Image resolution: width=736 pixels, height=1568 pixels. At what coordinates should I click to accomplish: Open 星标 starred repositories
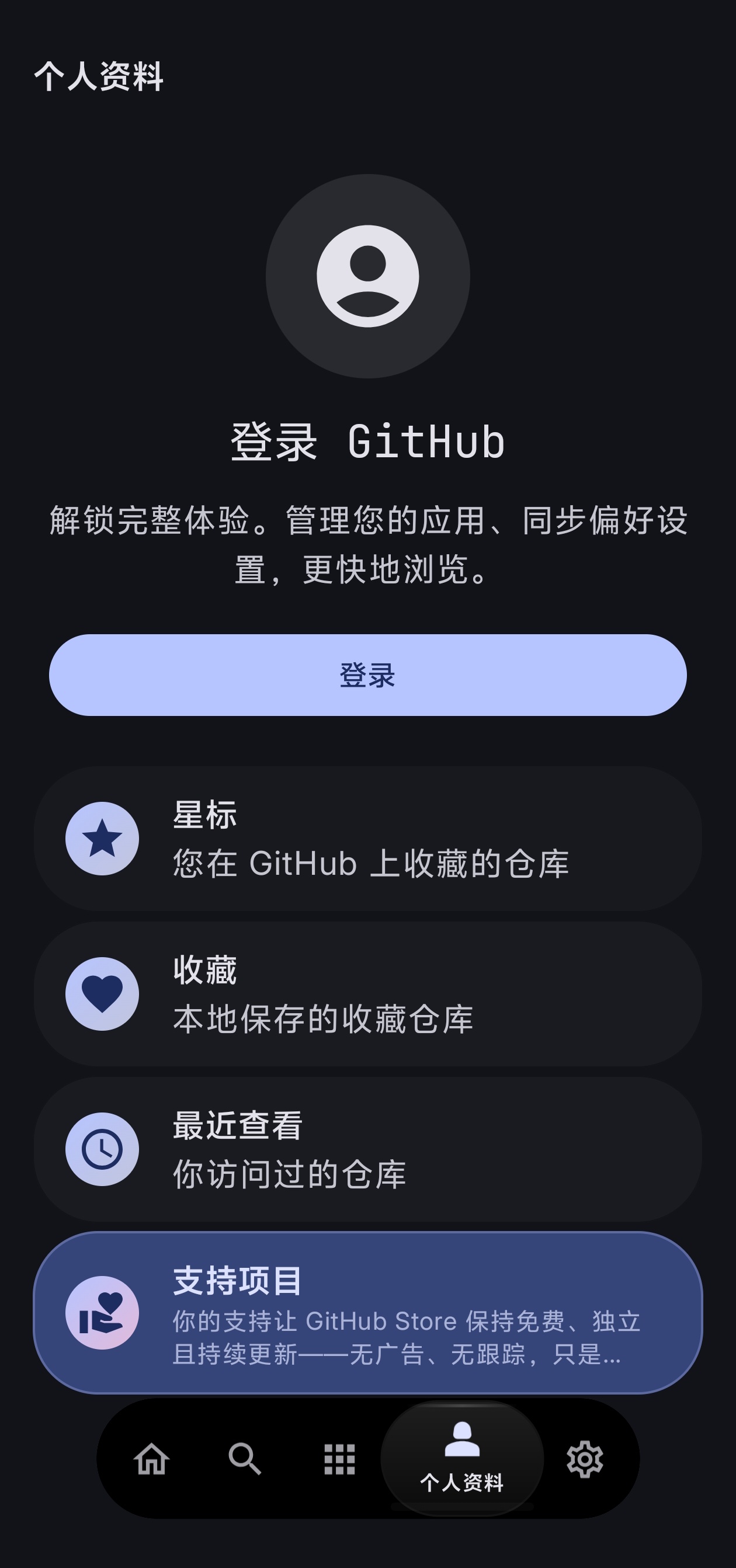point(367,838)
